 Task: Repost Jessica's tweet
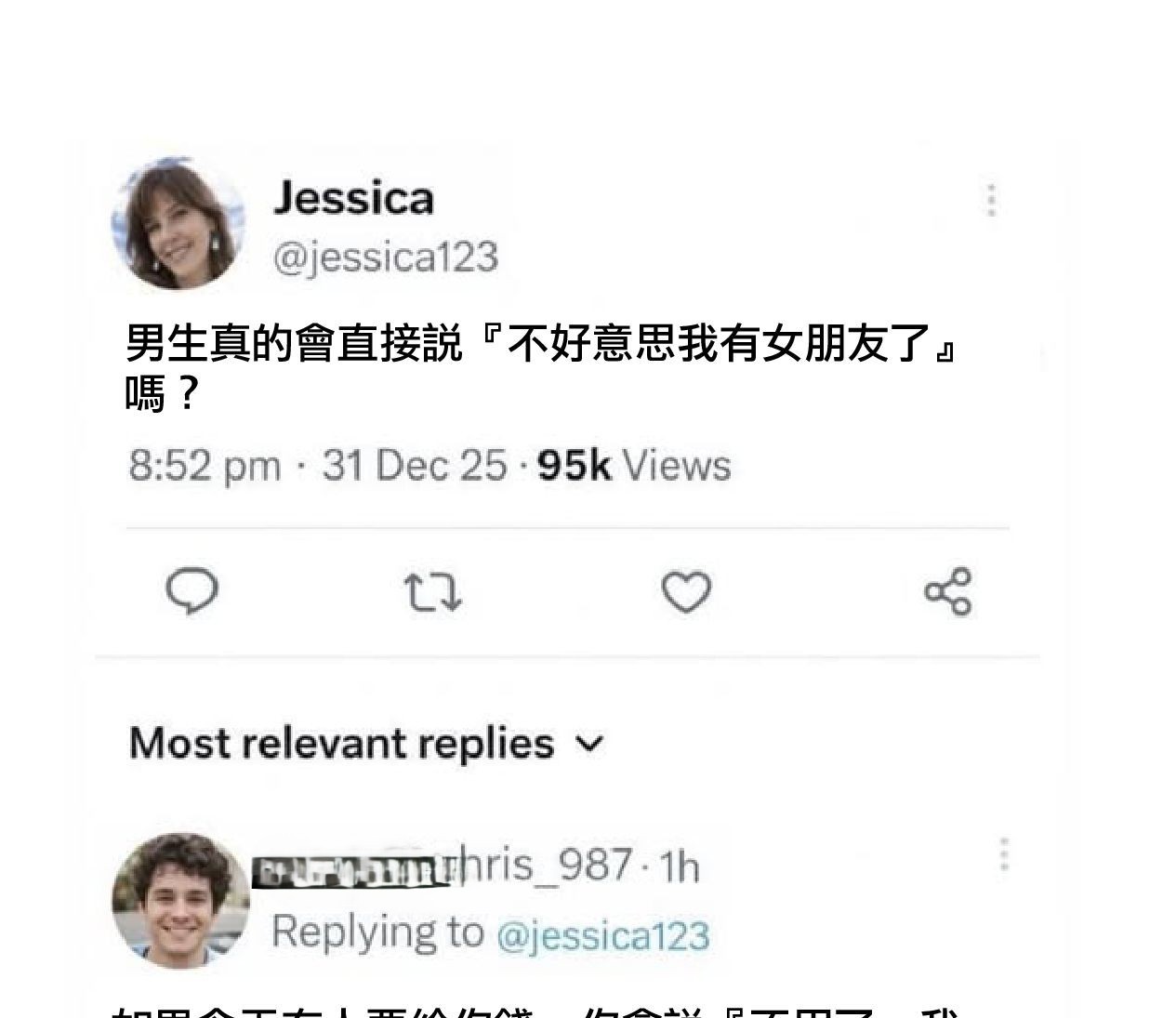pyautogui.click(x=433, y=592)
